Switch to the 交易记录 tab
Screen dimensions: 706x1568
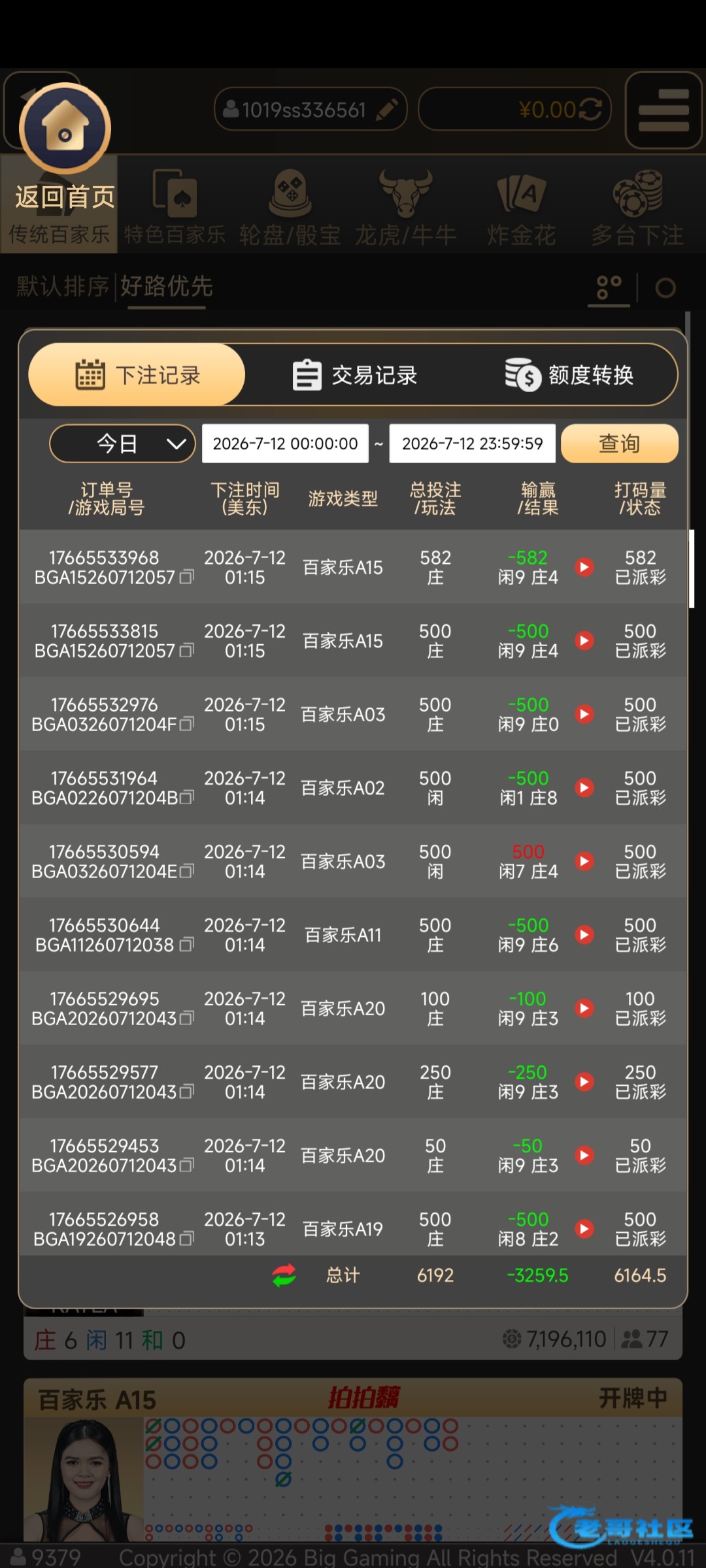(x=354, y=375)
